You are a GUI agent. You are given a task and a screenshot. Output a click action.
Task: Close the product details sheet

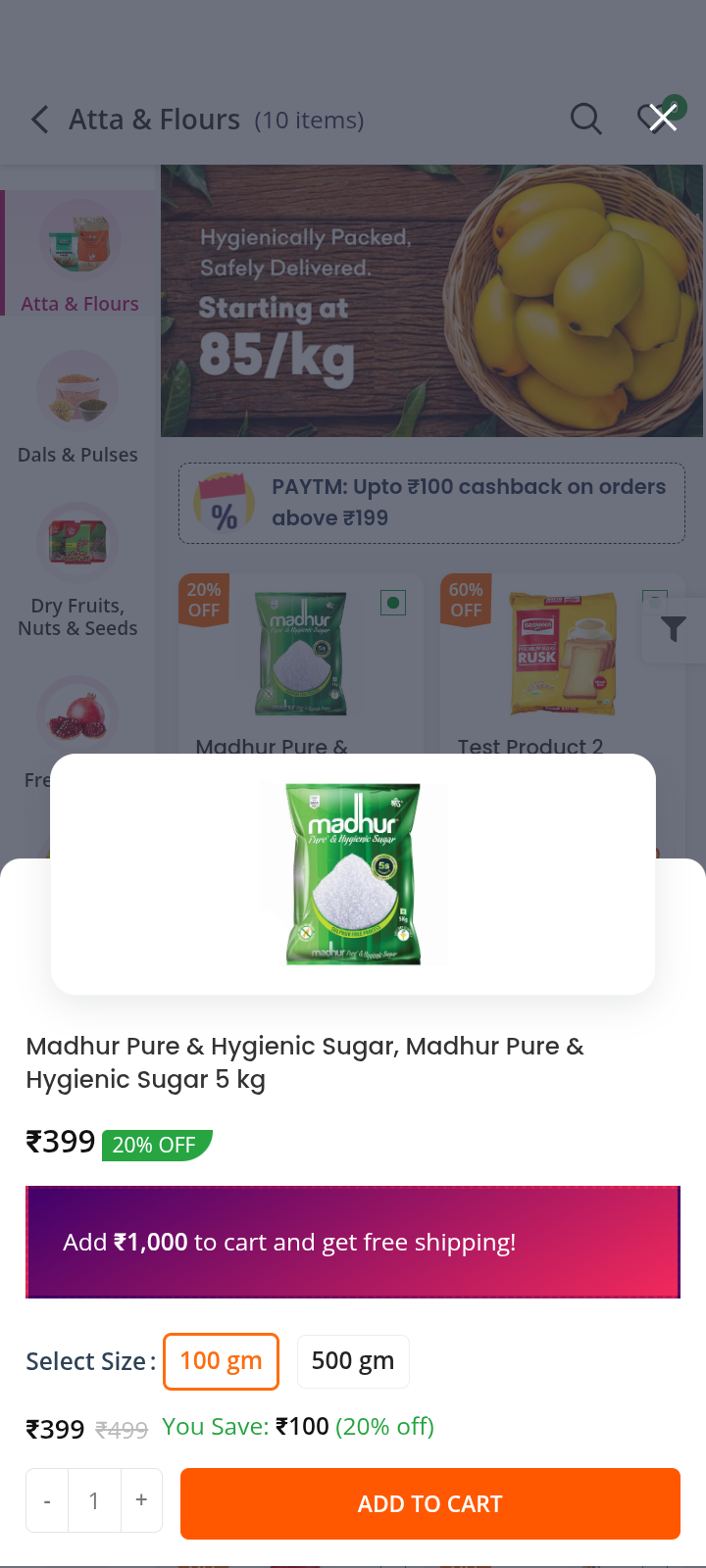tap(663, 119)
